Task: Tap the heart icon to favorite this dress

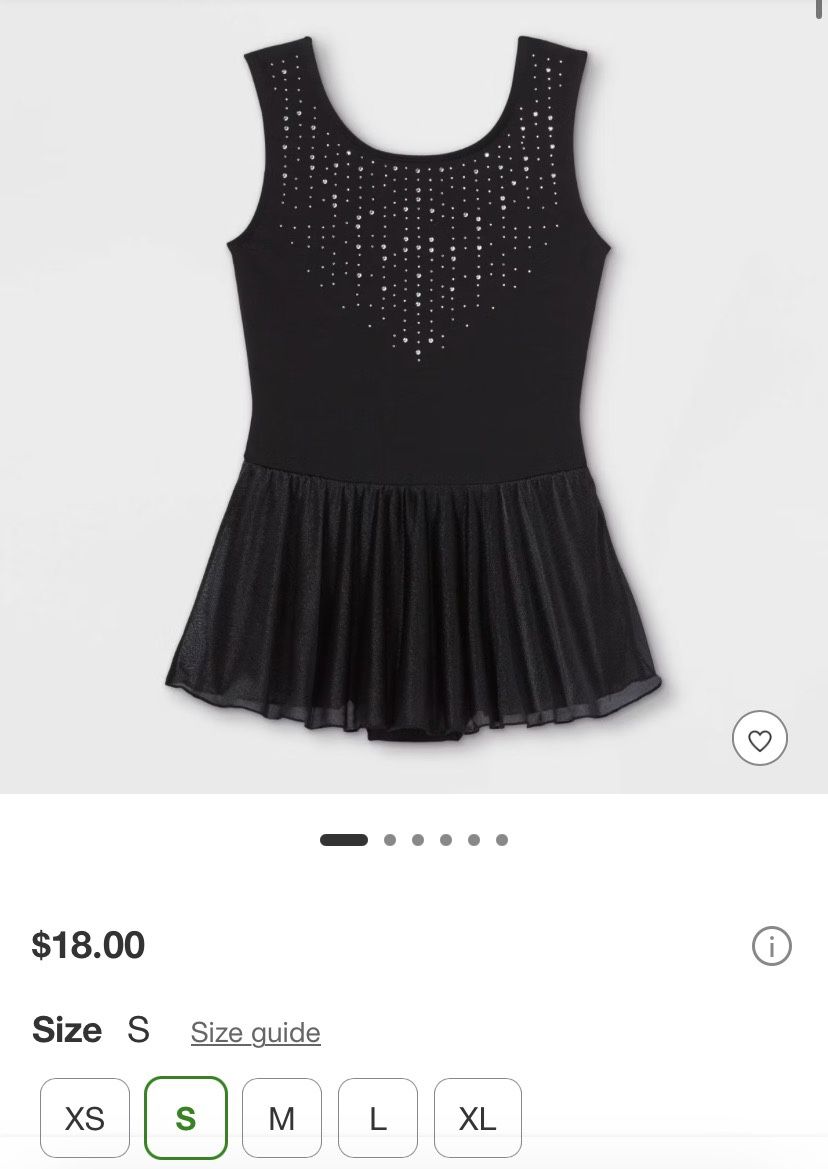Action: tap(760, 738)
